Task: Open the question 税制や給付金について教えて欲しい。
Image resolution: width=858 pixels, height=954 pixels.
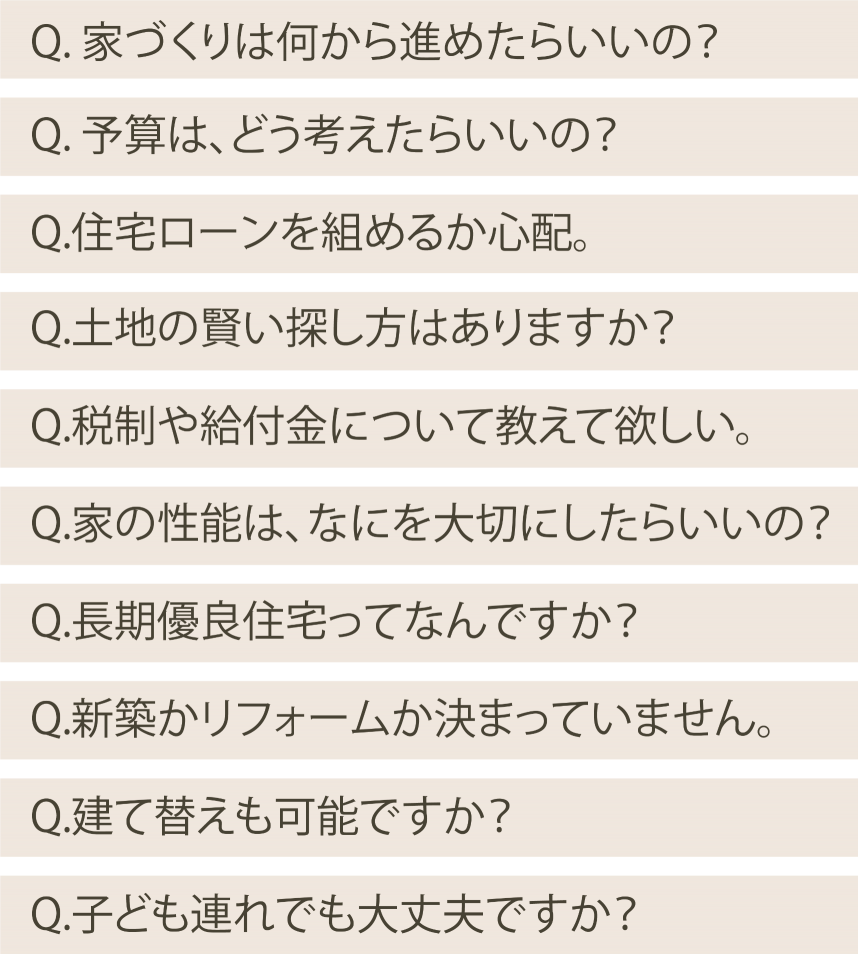Action: 392,426
